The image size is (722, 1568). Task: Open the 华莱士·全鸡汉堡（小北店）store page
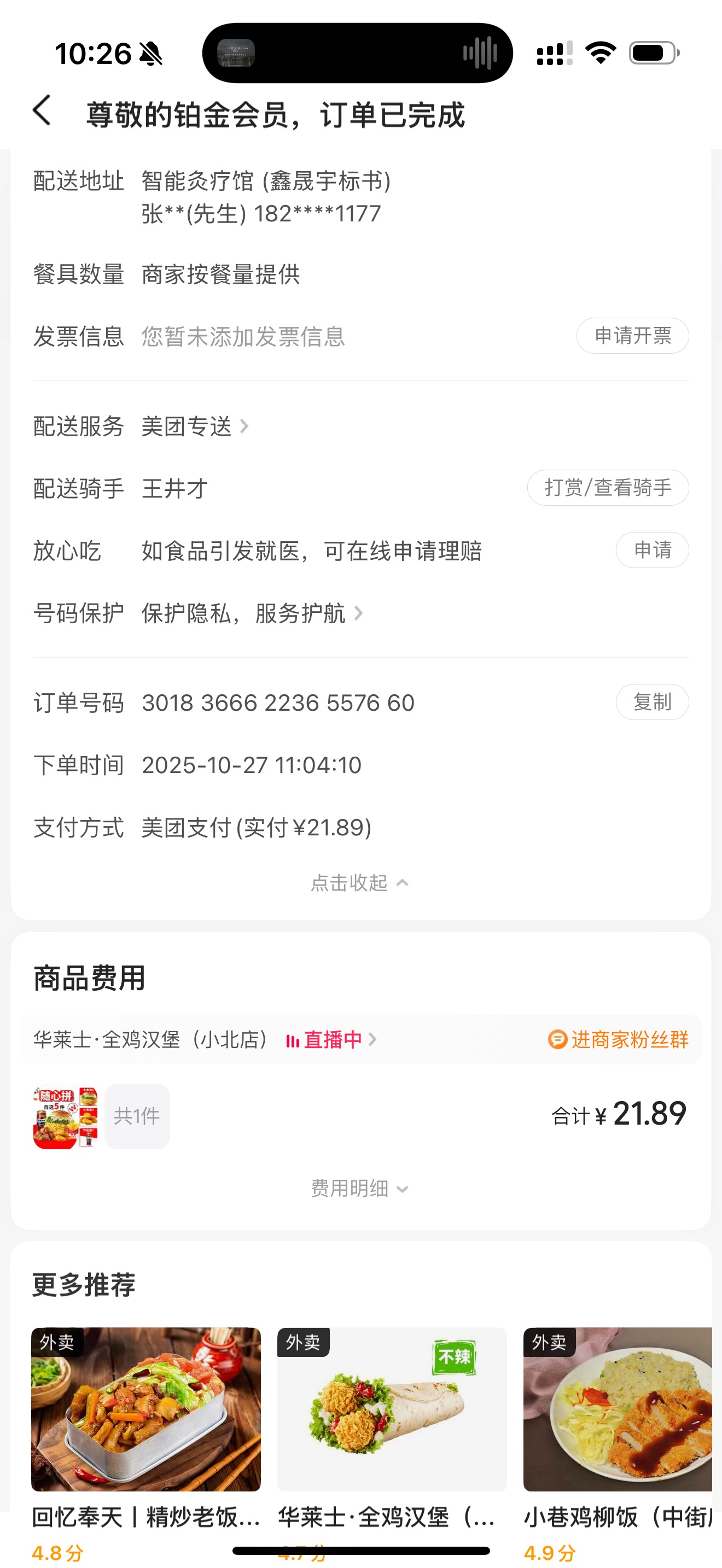pyautogui.click(x=151, y=1040)
